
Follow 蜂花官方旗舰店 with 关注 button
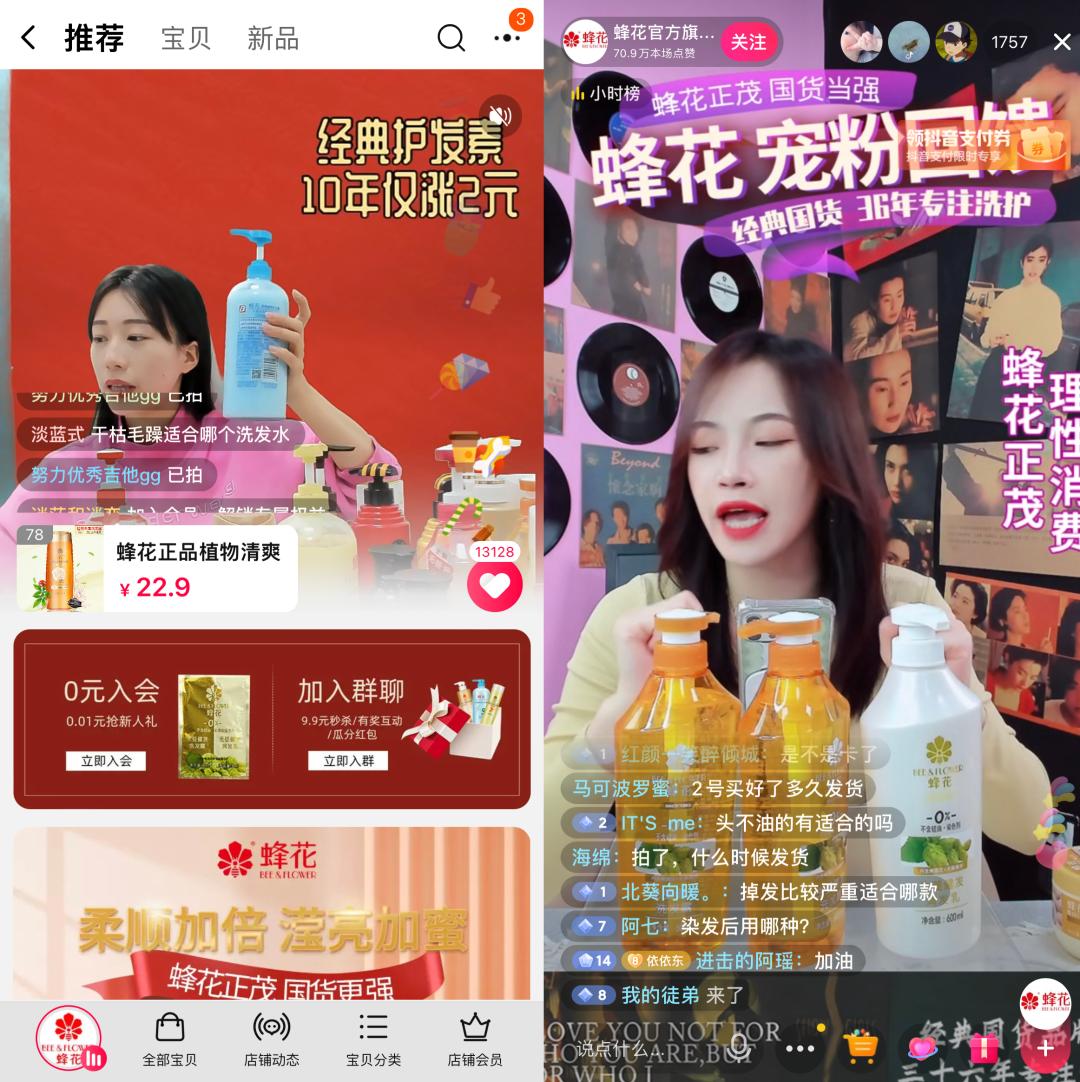pos(748,42)
